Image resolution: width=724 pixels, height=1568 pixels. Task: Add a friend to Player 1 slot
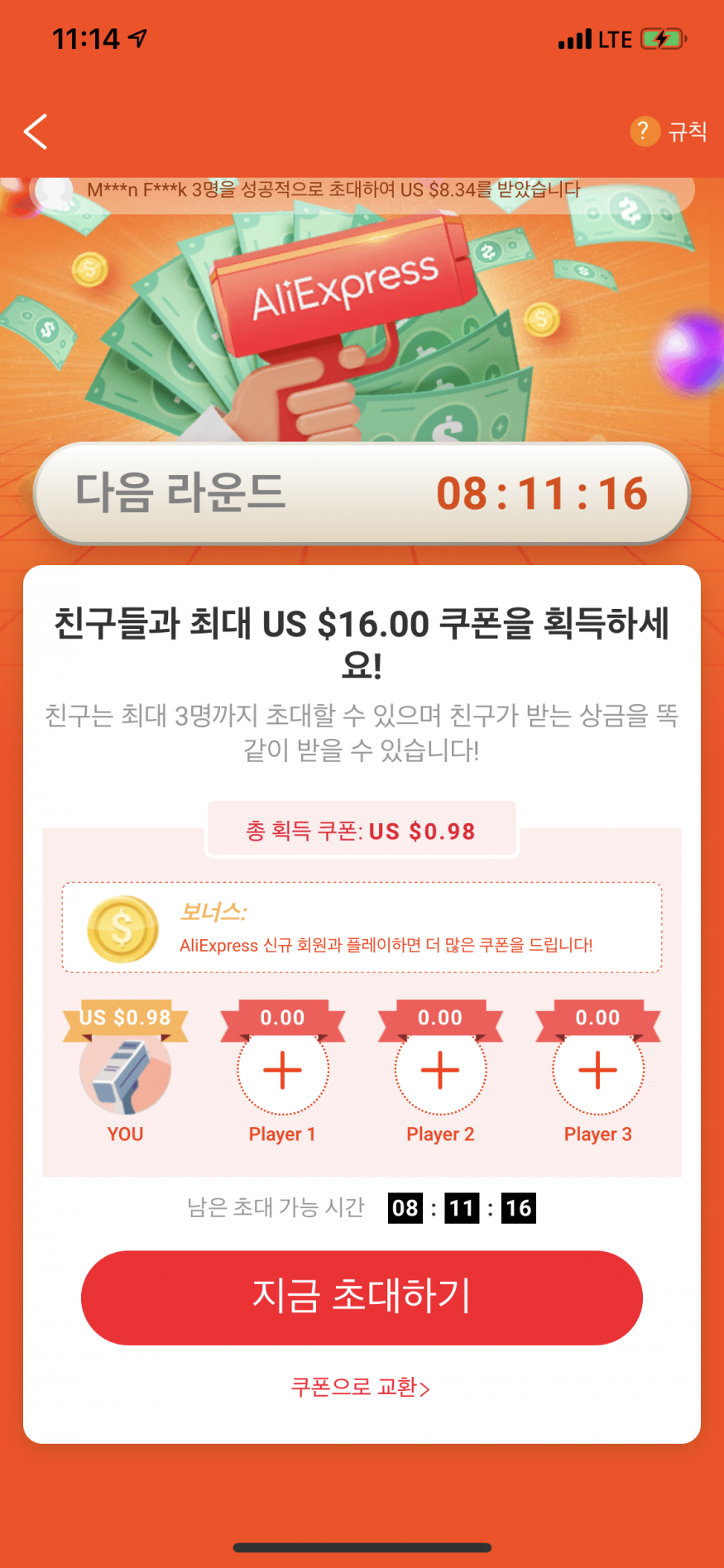282,1071
